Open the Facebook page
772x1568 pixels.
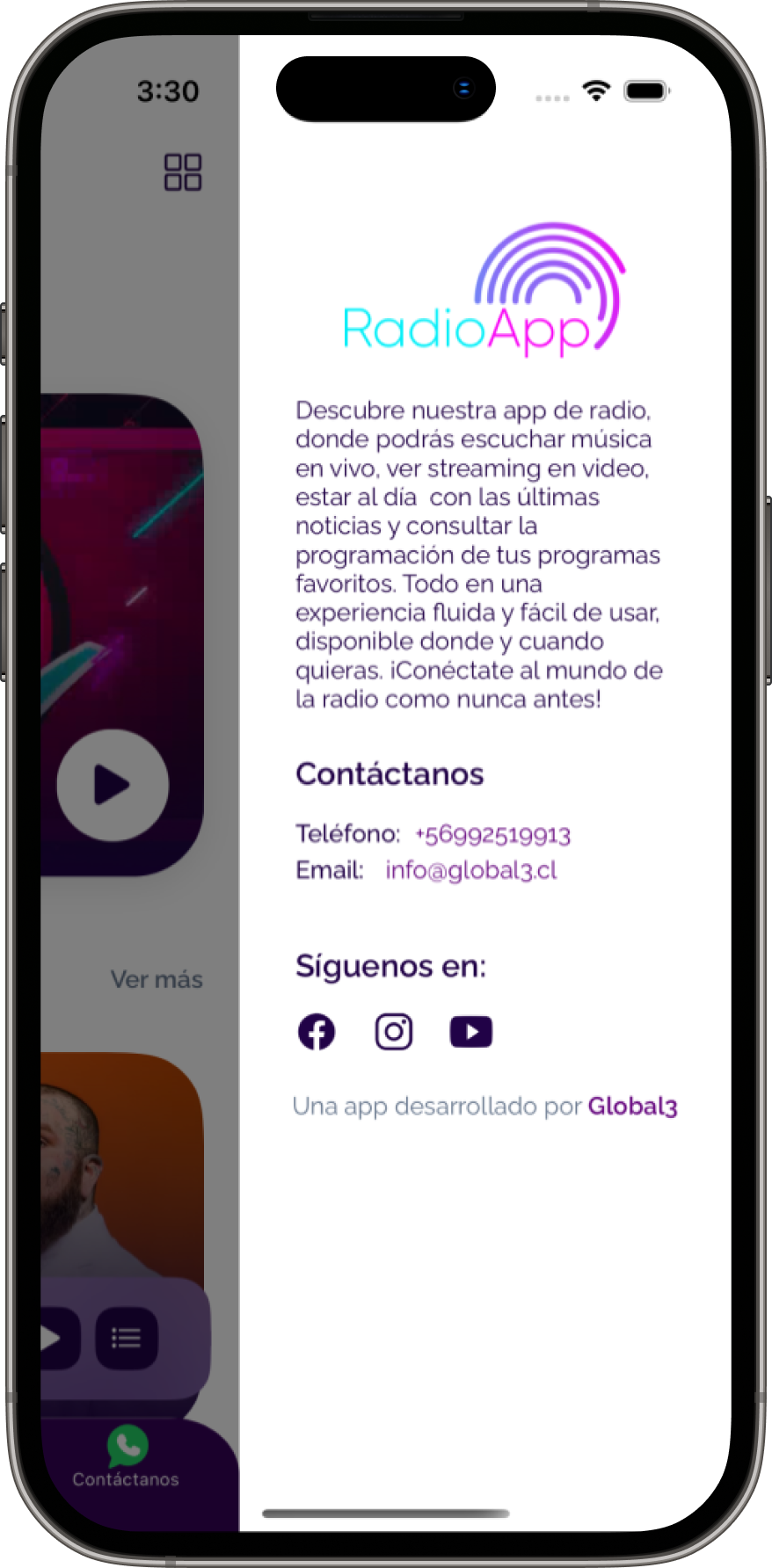[x=317, y=1032]
